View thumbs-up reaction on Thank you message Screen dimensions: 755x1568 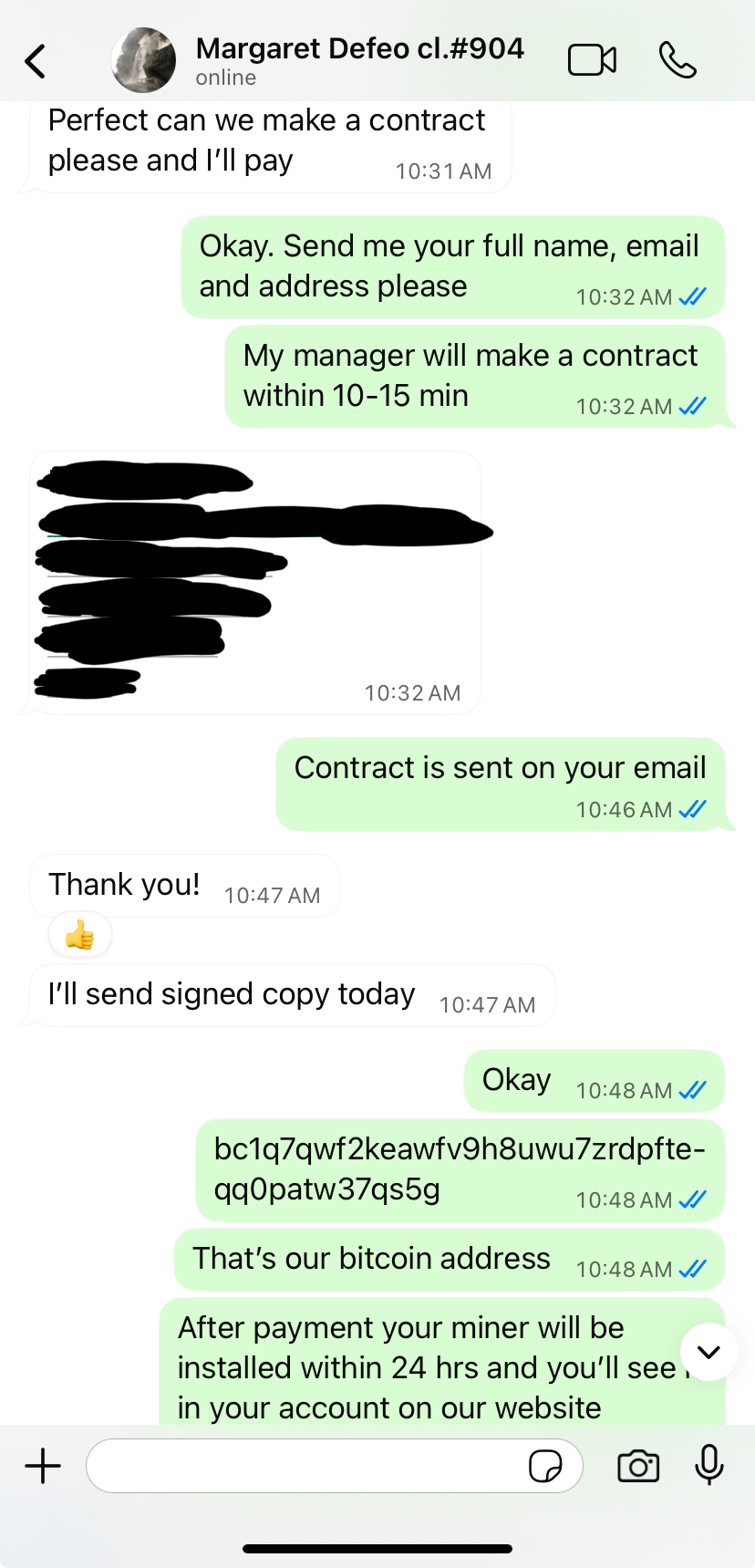80,935
